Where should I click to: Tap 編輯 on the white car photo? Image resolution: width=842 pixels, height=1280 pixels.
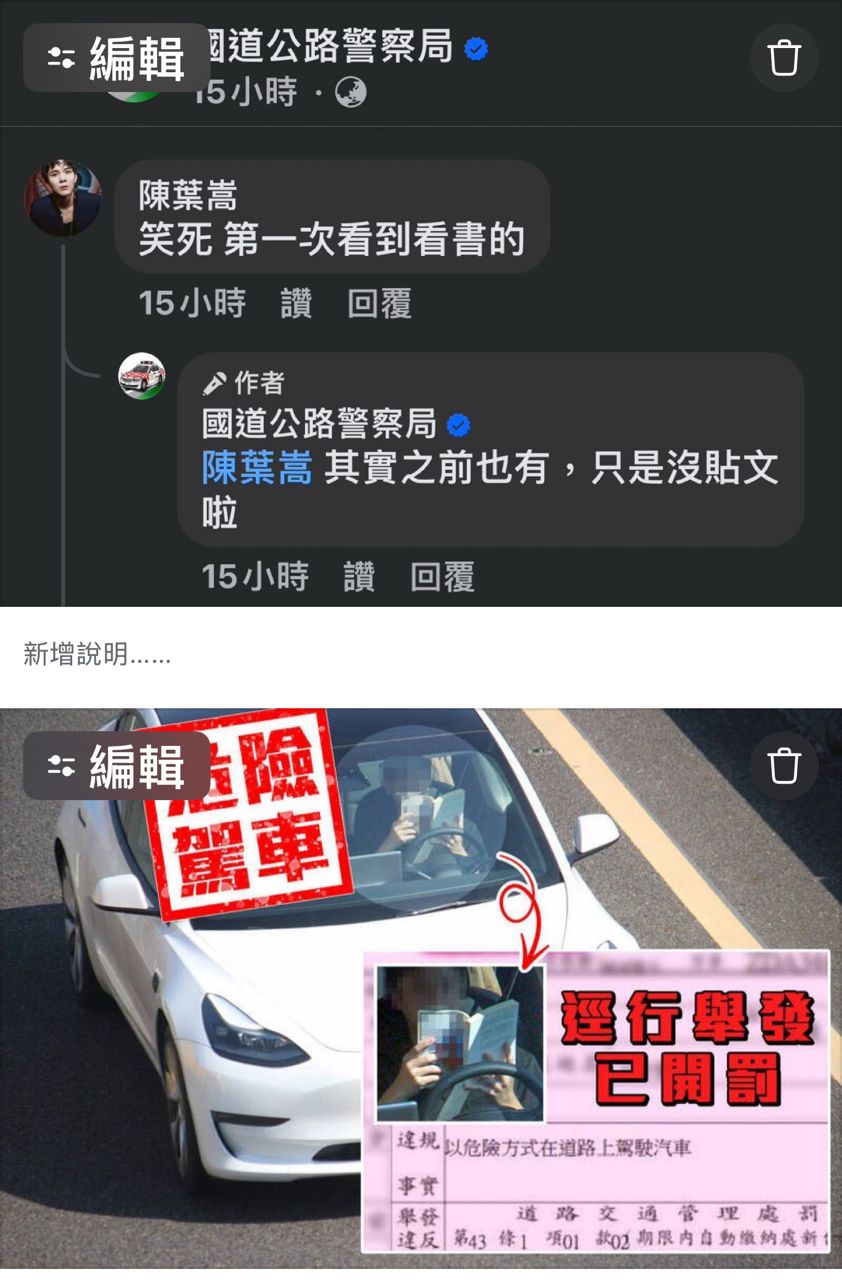coord(117,766)
